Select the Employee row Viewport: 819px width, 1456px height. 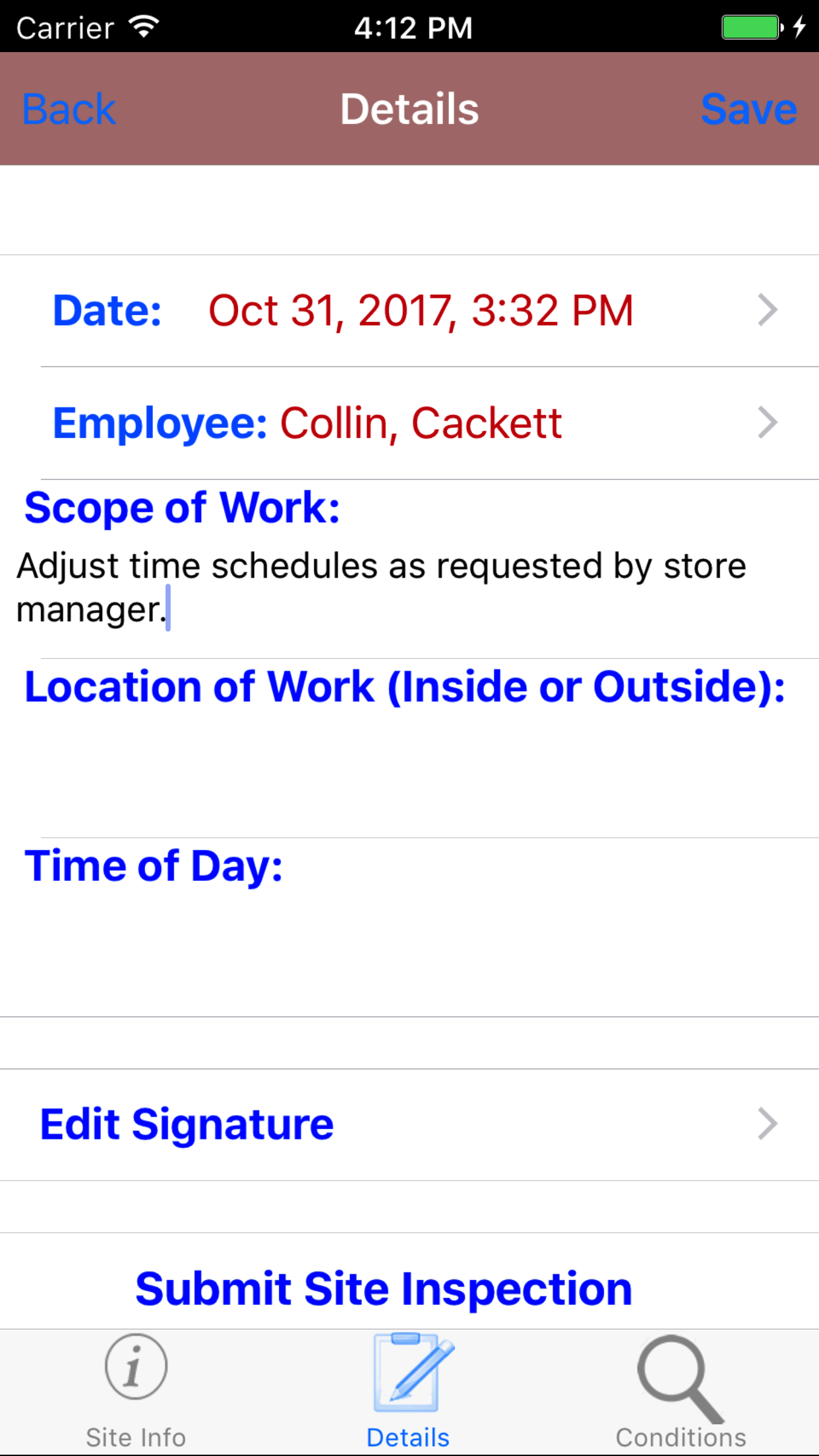coord(409,423)
